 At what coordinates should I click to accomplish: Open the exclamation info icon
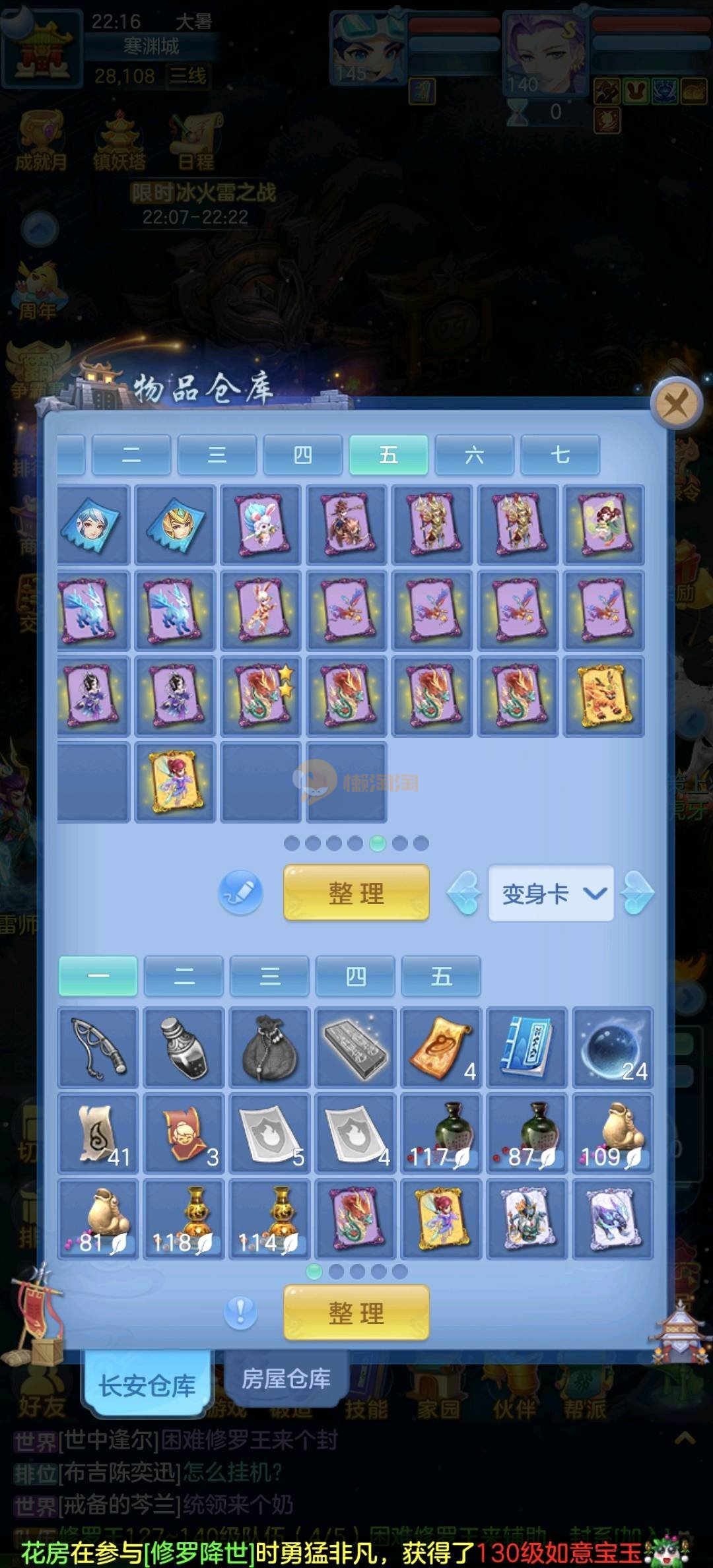pos(240,1312)
